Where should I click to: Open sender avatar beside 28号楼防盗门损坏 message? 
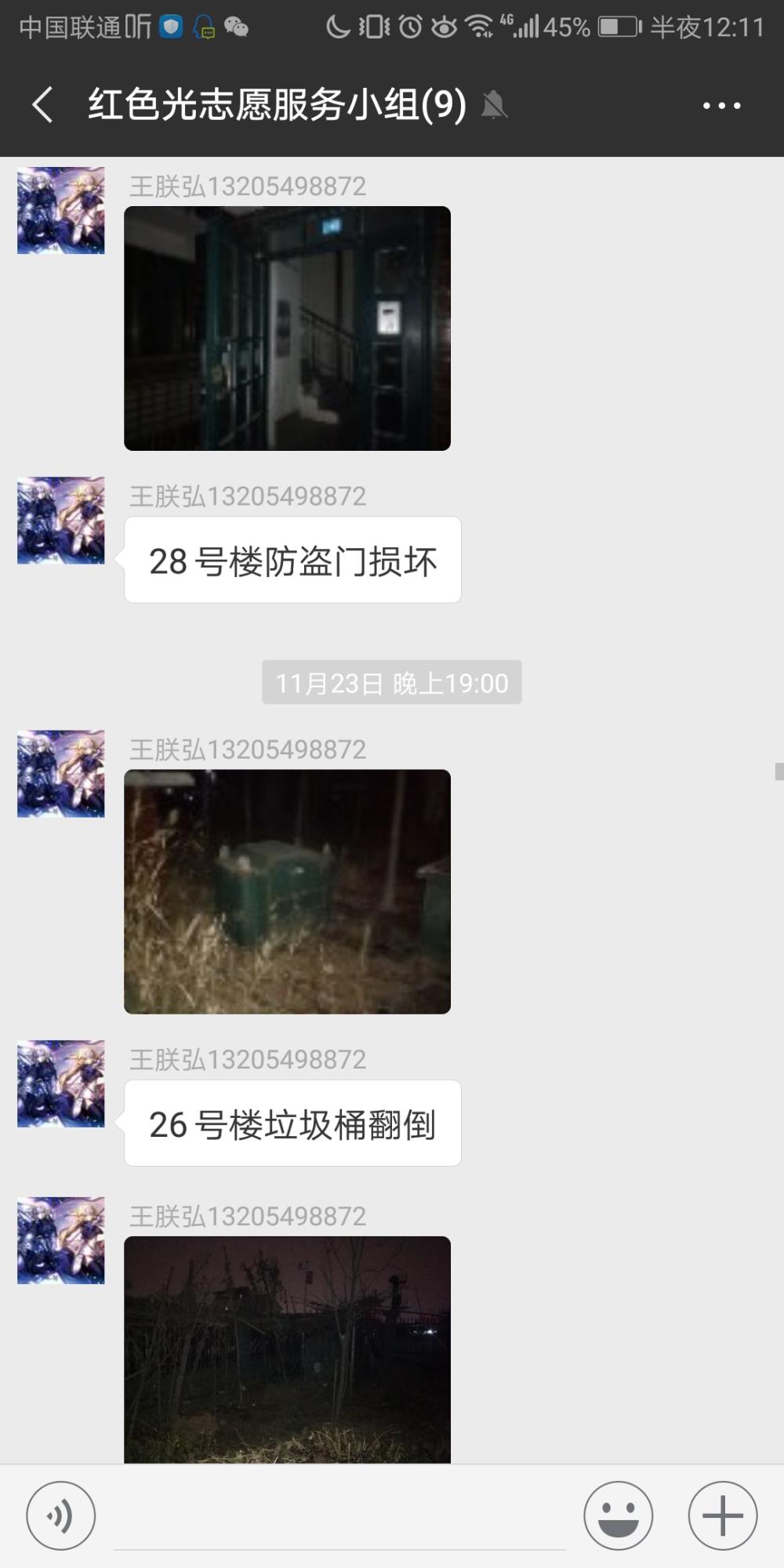[61, 521]
